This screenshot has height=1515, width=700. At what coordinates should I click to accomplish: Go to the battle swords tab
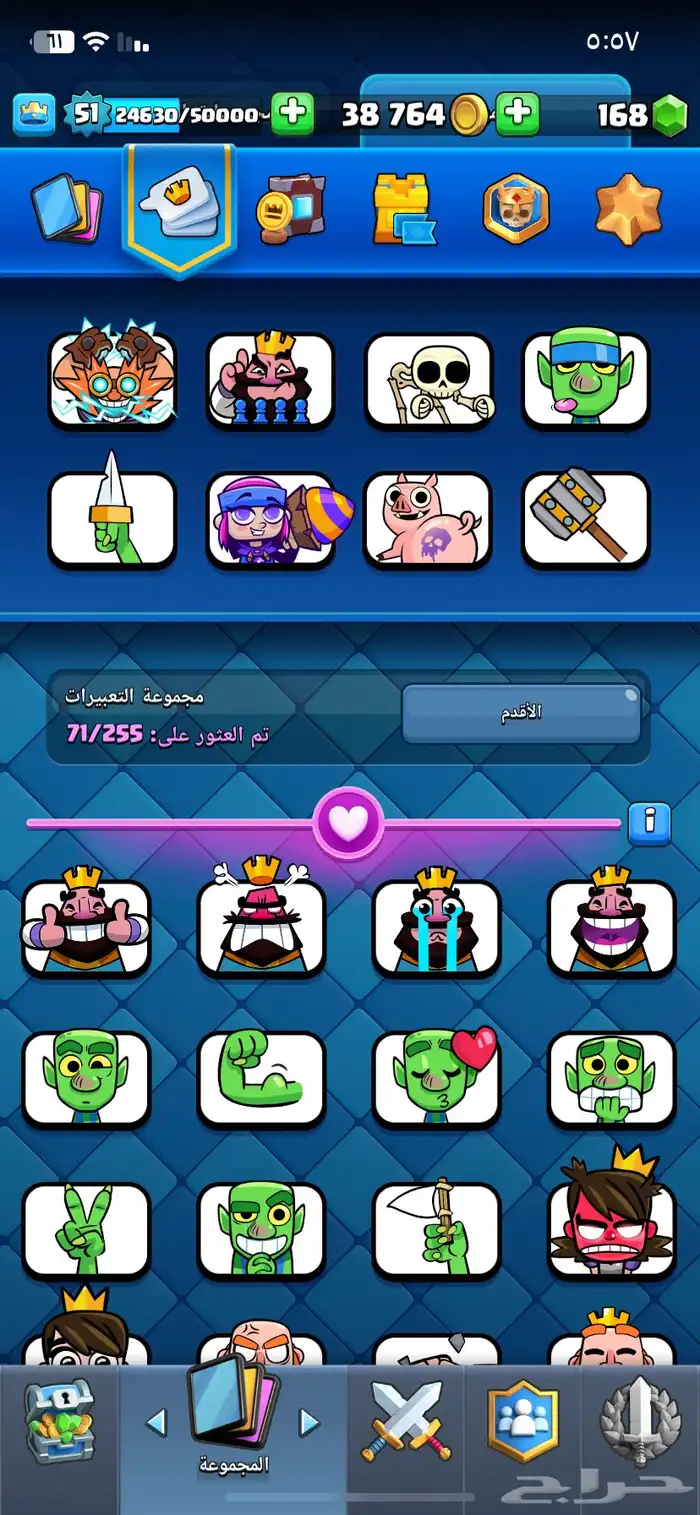pos(406,1420)
